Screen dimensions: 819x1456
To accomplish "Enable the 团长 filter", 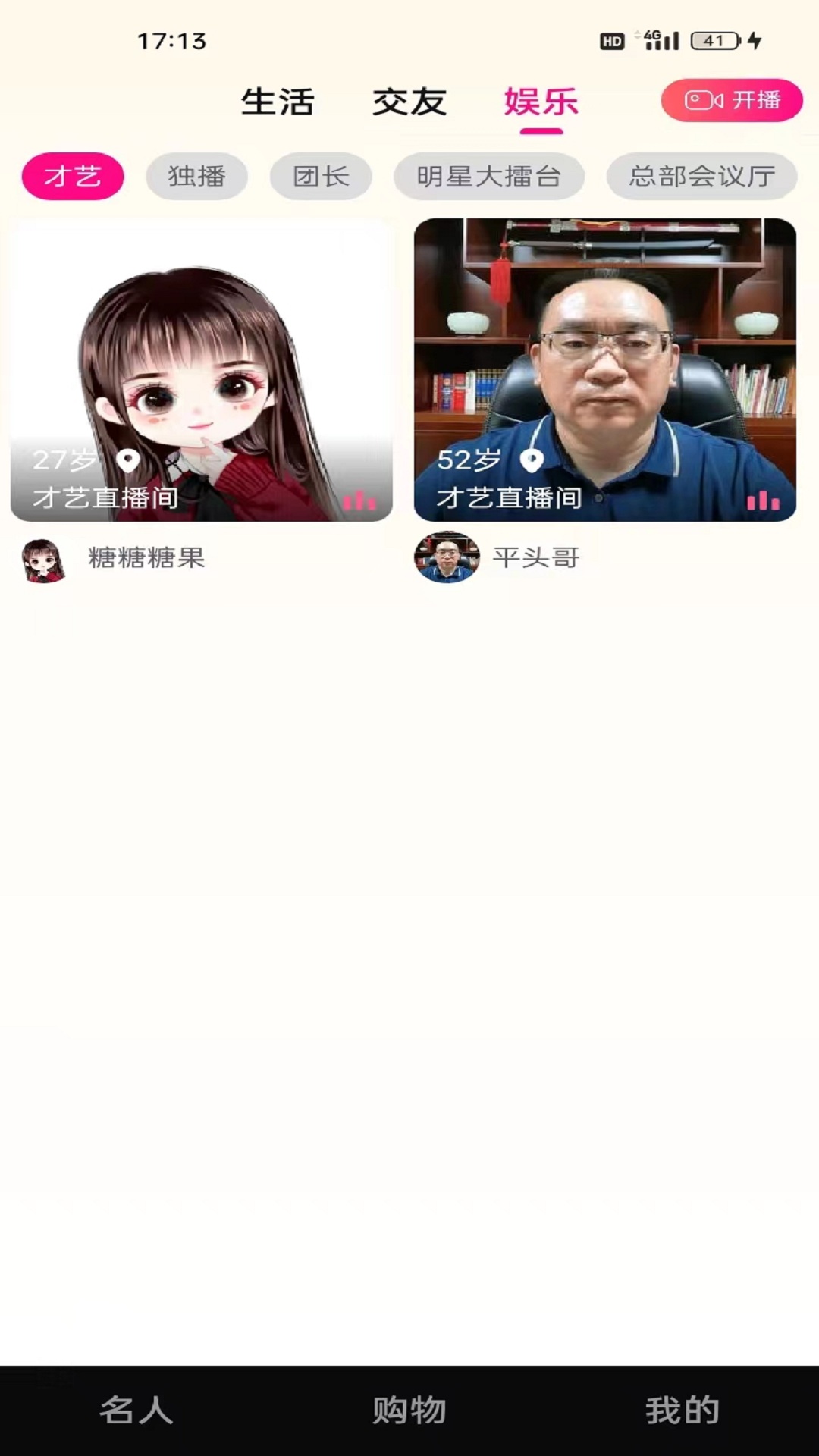I will click(321, 176).
